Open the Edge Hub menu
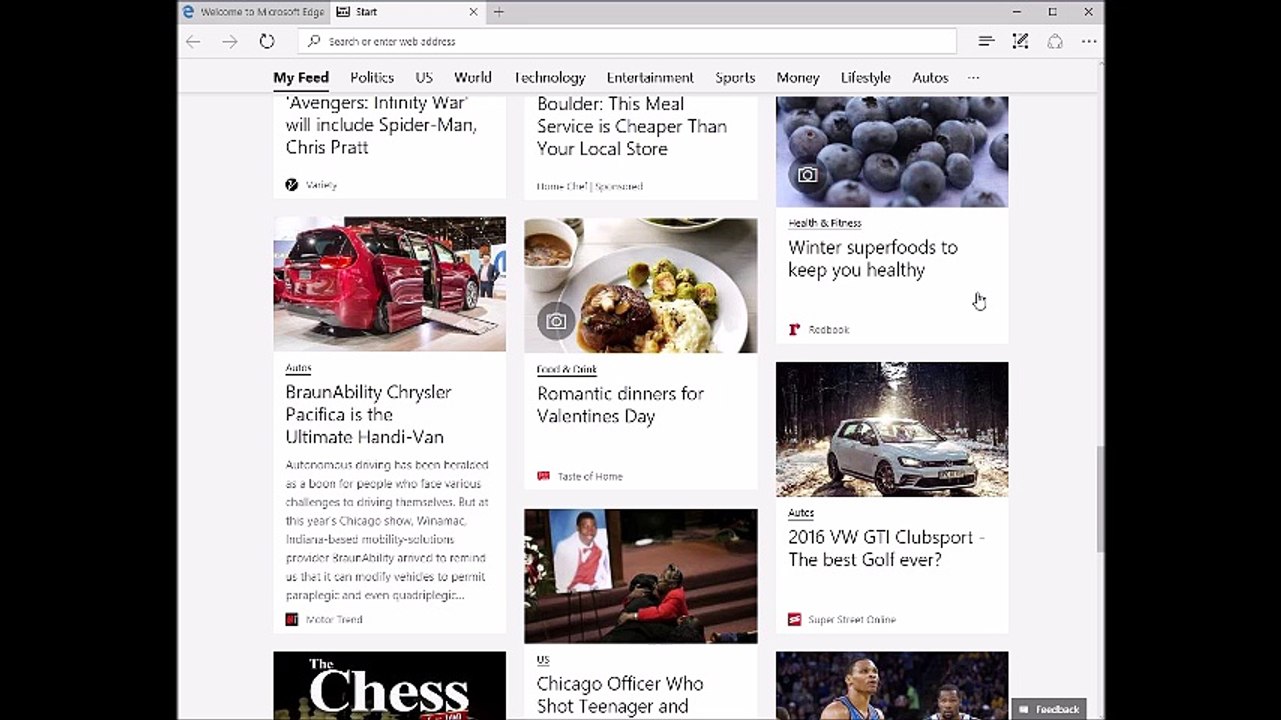The height and width of the screenshot is (720, 1281). 986,41
